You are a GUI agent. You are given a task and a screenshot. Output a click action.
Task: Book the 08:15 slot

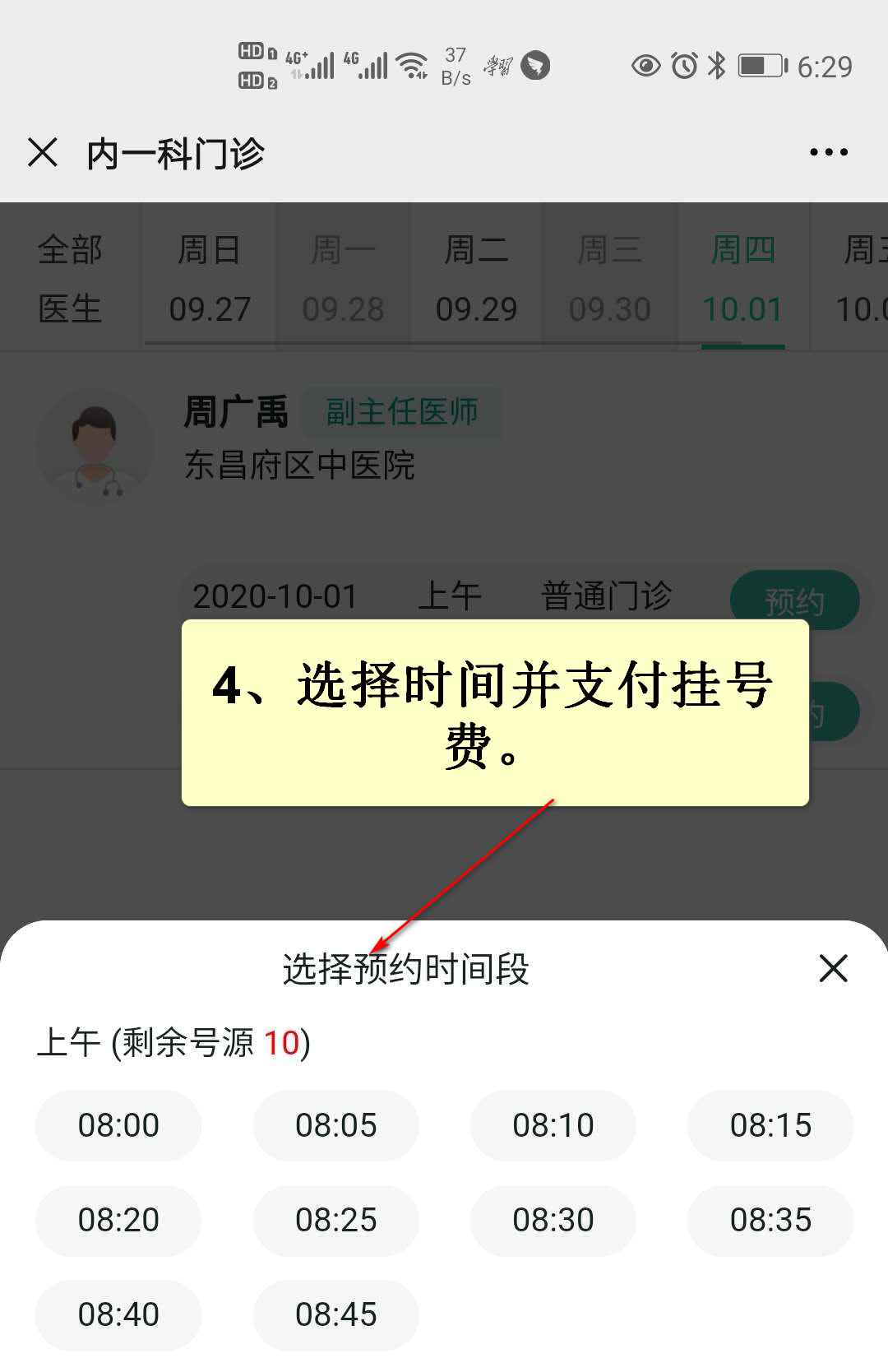(x=770, y=1125)
